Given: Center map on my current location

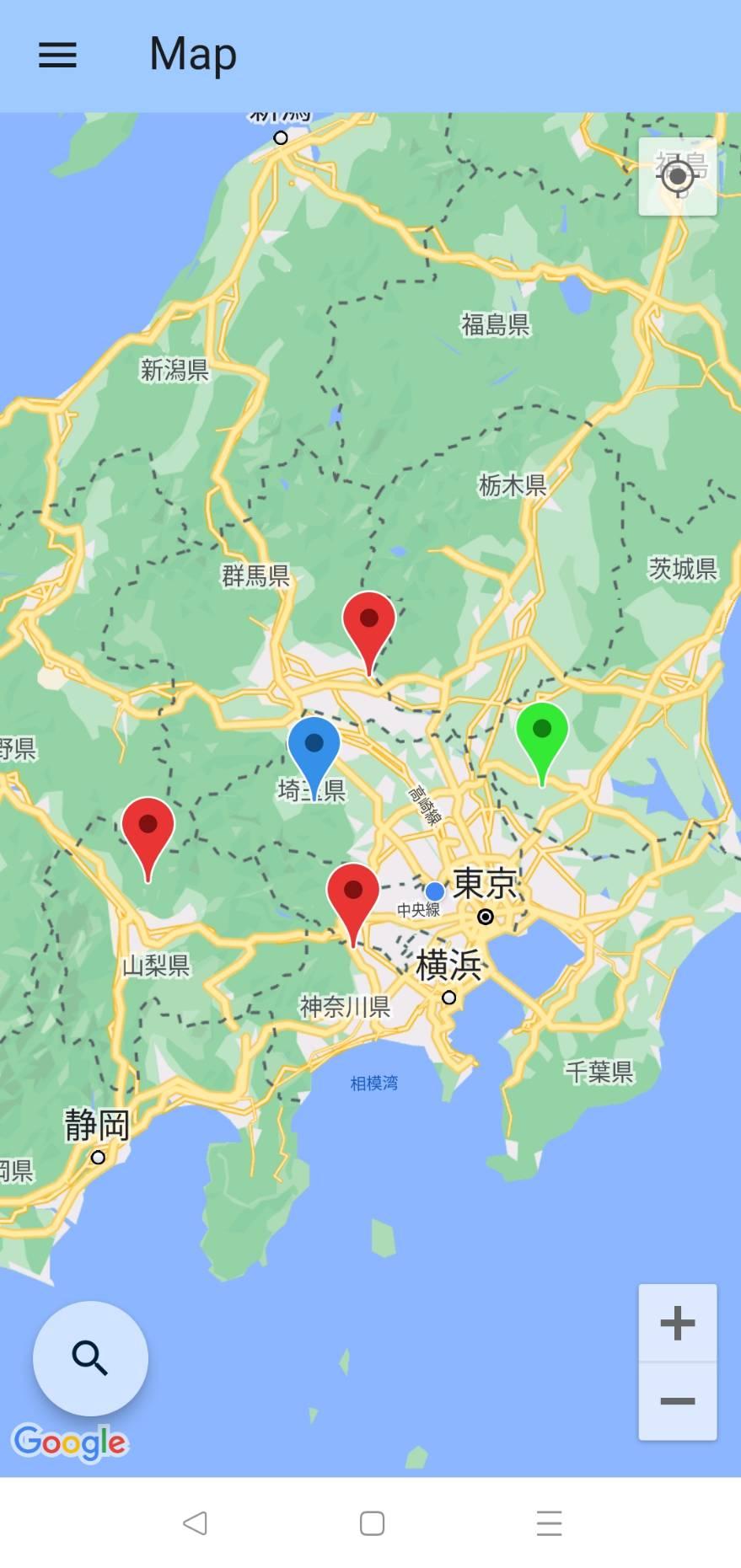Looking at the screenshot, I should click(x=677, y=177).
